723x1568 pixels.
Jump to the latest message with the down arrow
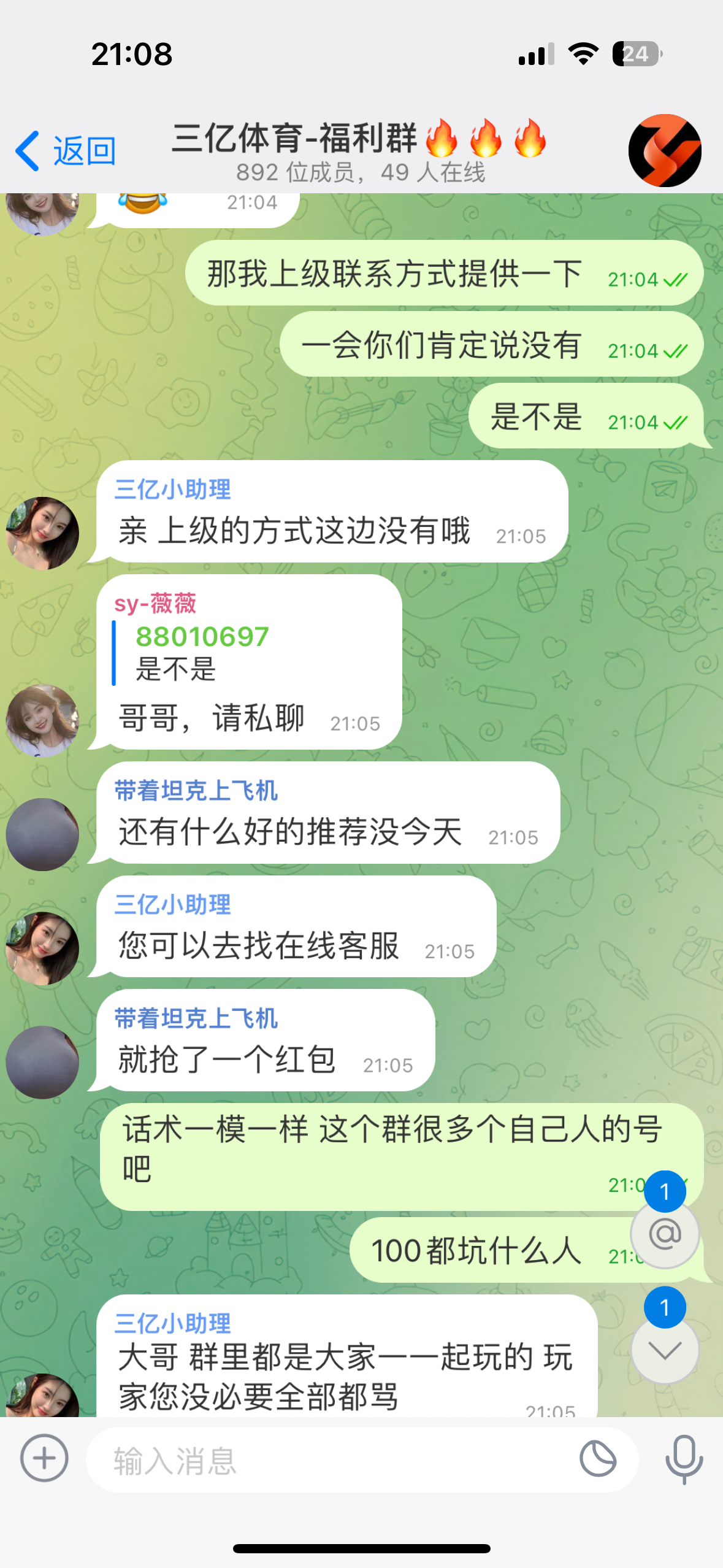[665, 1350]
